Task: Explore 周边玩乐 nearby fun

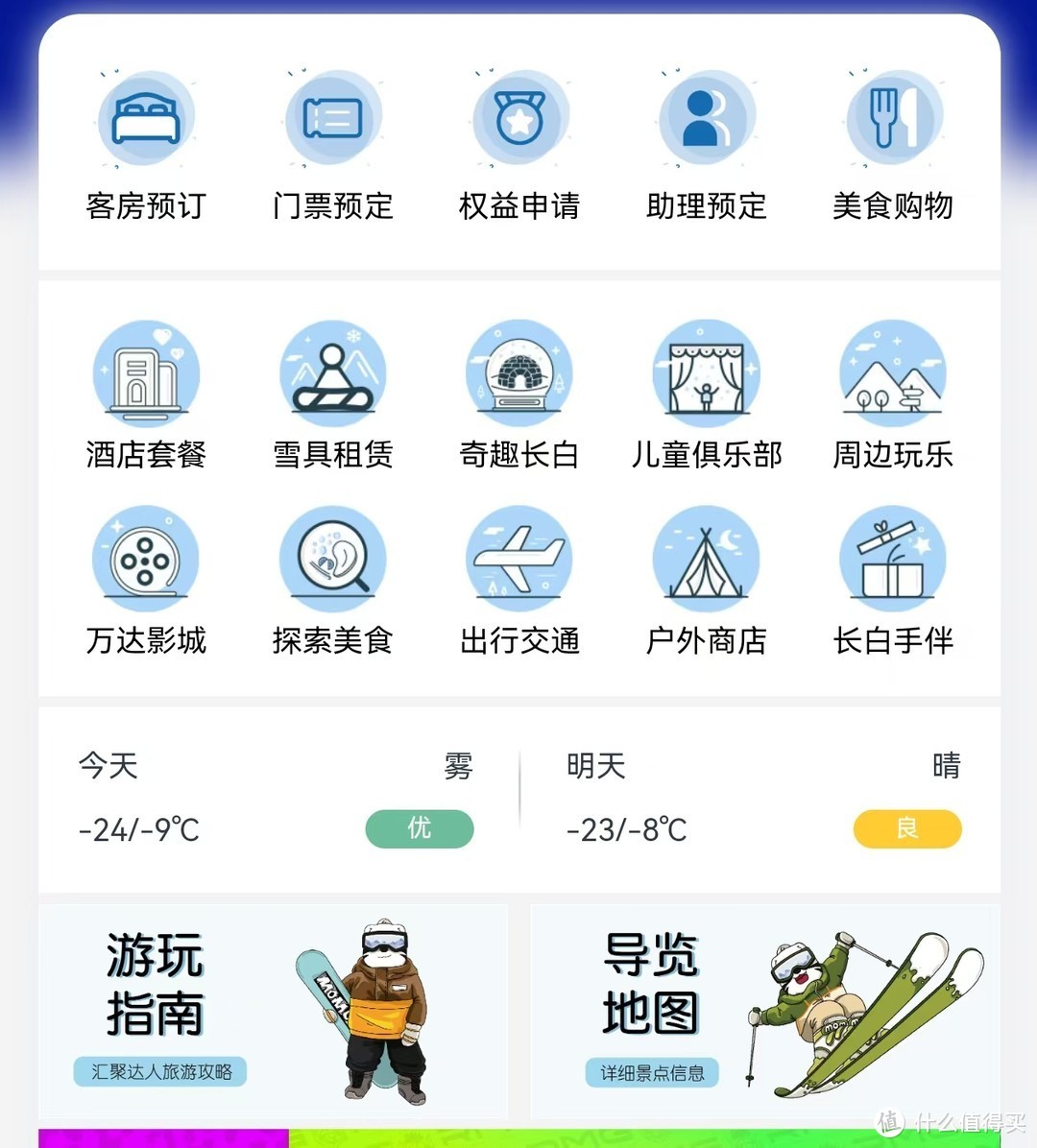Action: coord(893,395)
